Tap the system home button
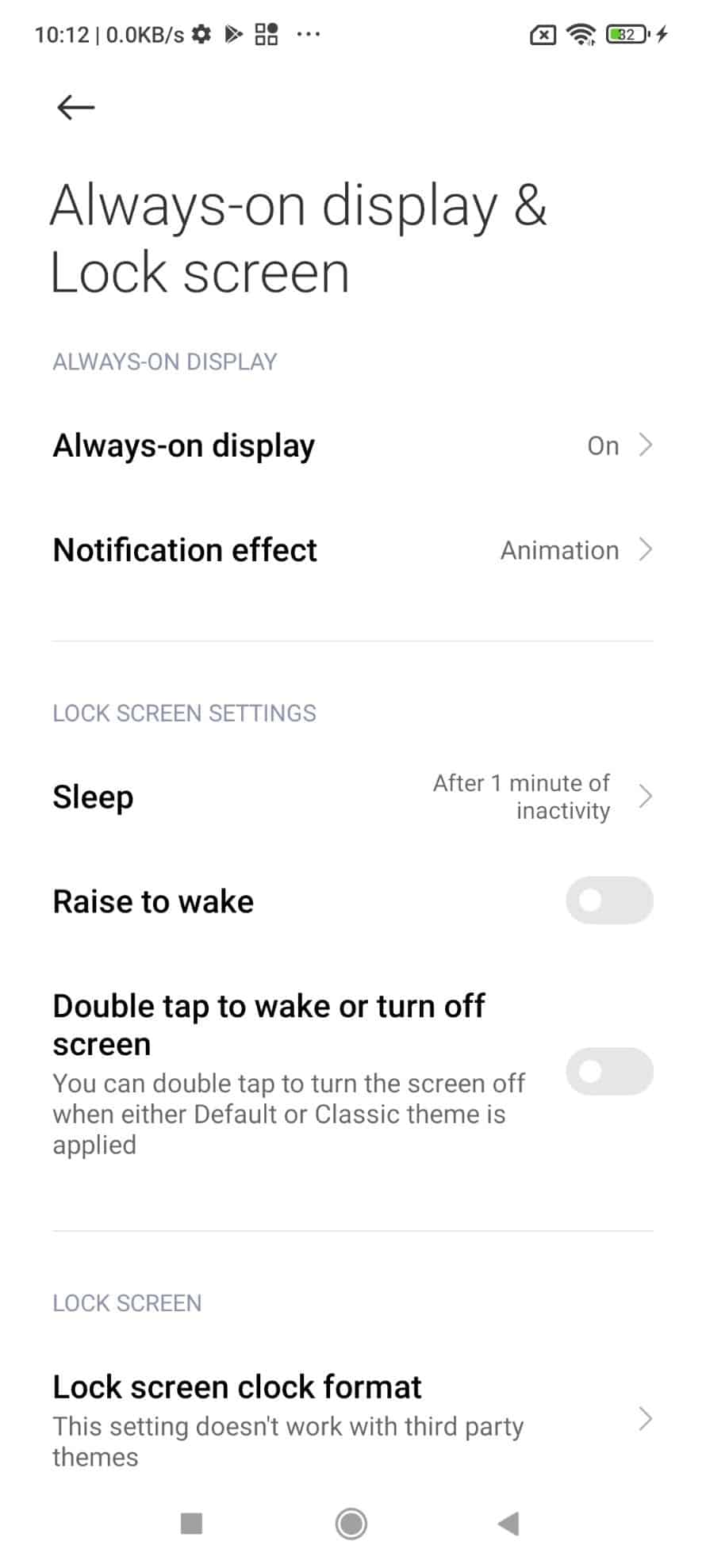Screen dimensions: 706x1568 click(351, 1523)
